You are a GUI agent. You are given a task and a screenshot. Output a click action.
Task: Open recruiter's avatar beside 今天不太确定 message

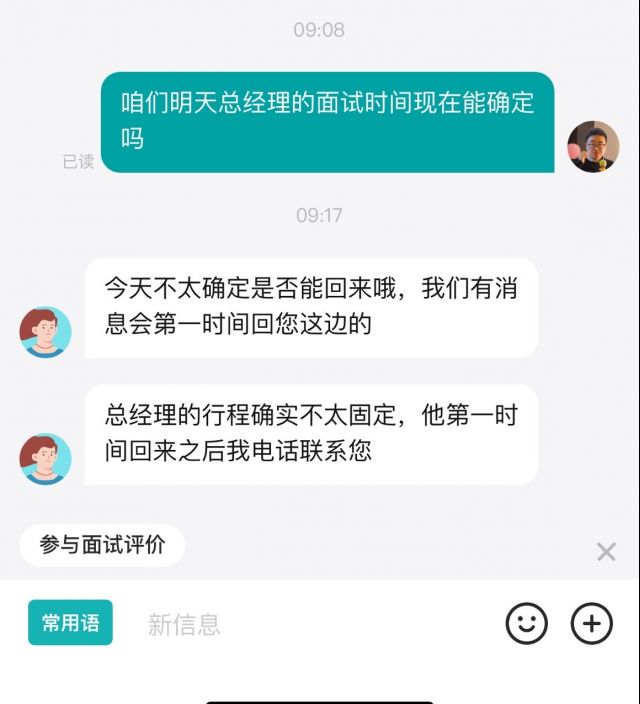click(x=46, y=332)
